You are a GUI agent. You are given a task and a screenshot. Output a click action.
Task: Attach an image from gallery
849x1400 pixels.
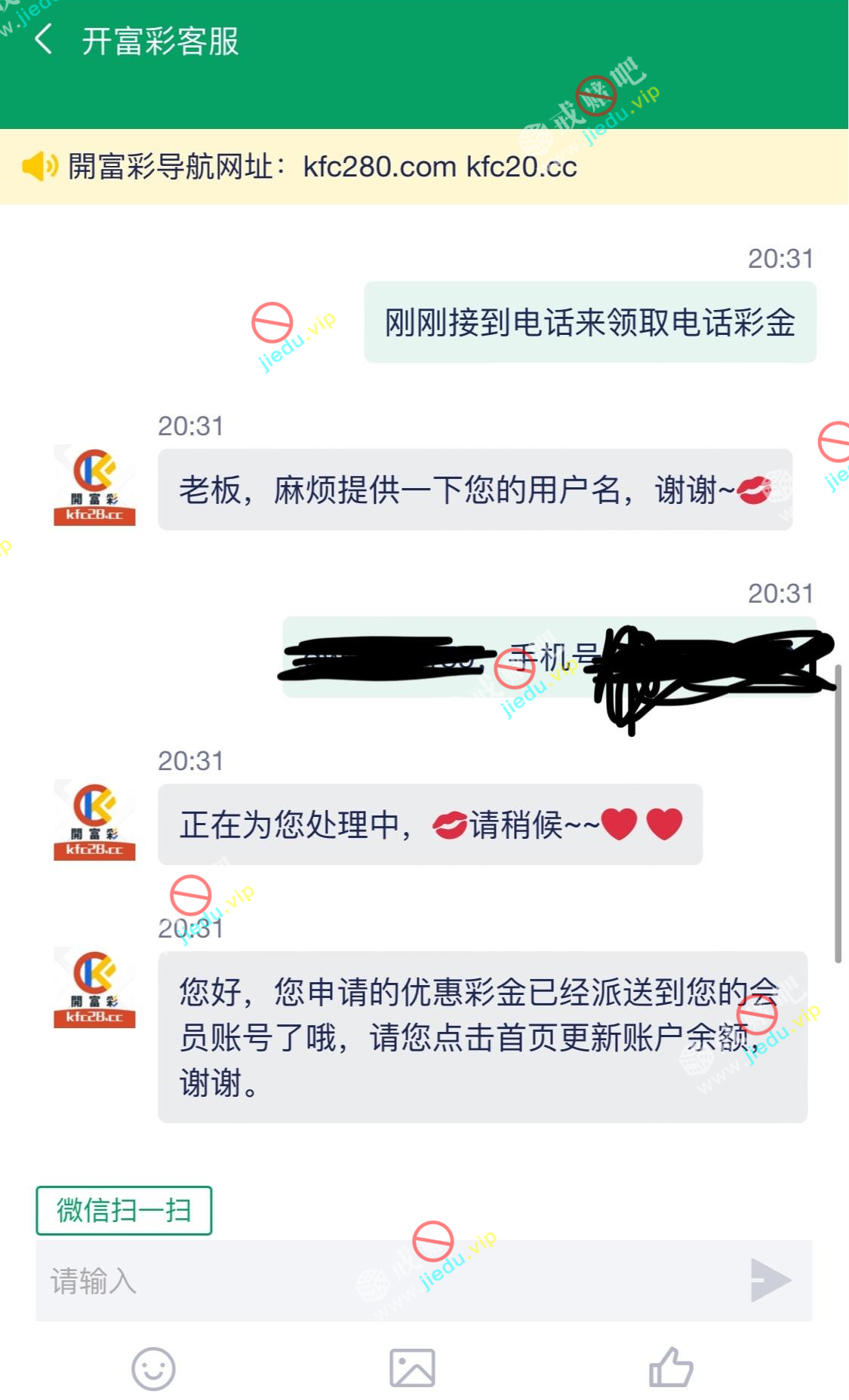point(412,1368)
